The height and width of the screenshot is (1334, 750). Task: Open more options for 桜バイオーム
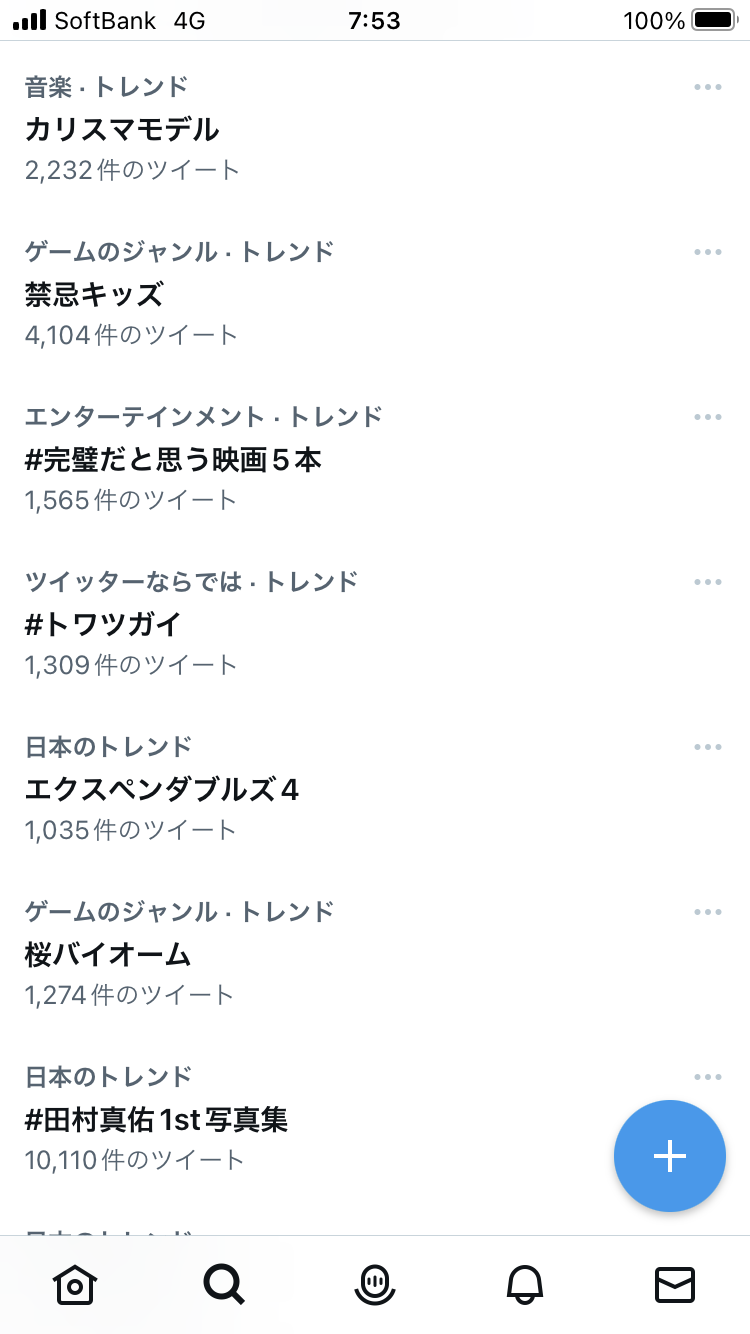point(708,912)
